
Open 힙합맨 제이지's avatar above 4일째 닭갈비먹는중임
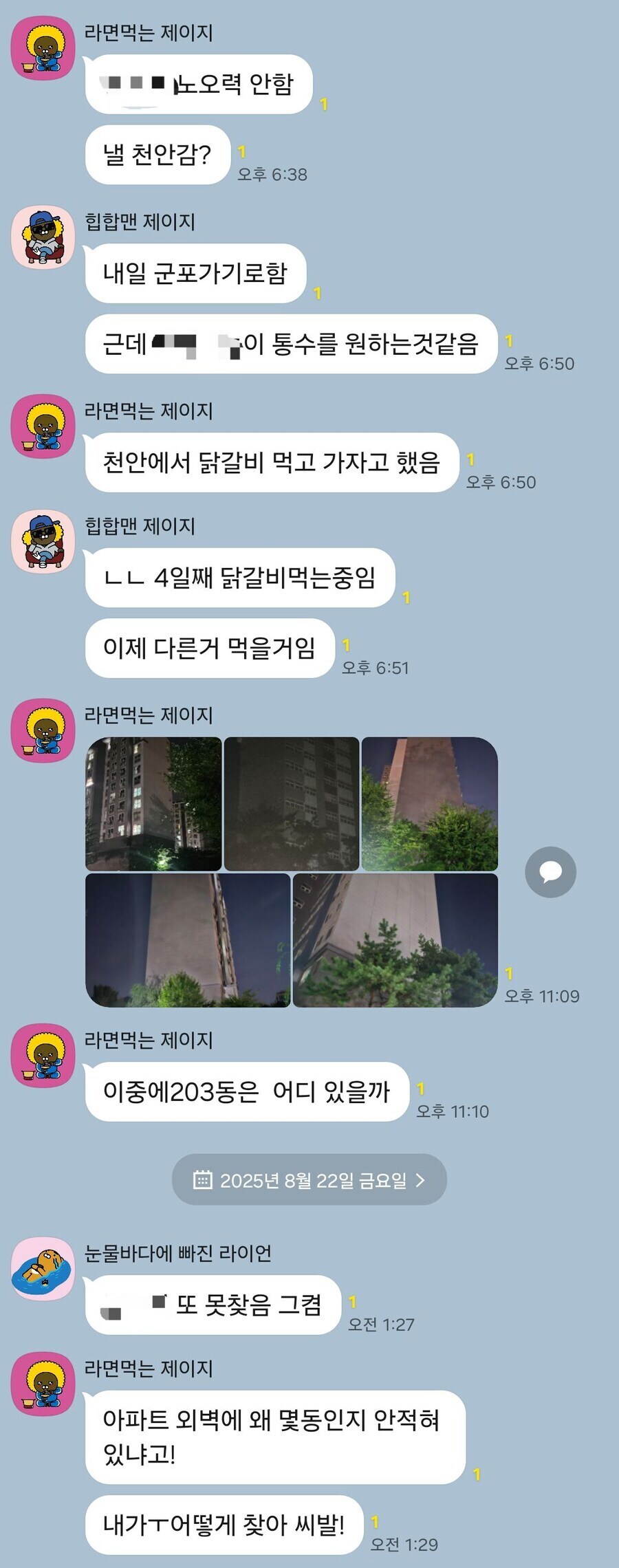pos(43,542)
